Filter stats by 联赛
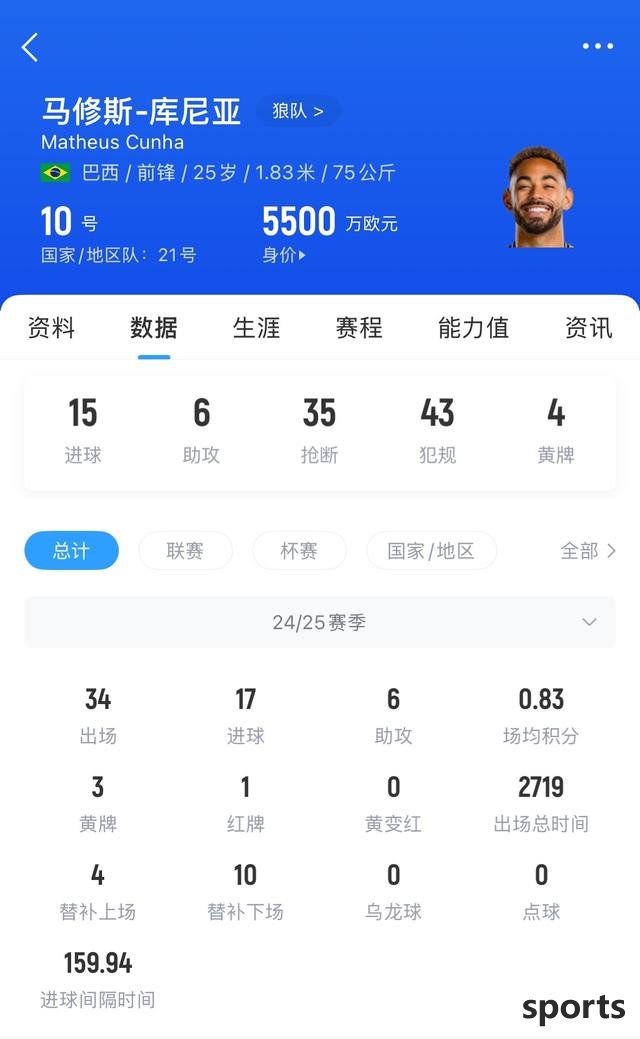 click(x=185, y=551)
